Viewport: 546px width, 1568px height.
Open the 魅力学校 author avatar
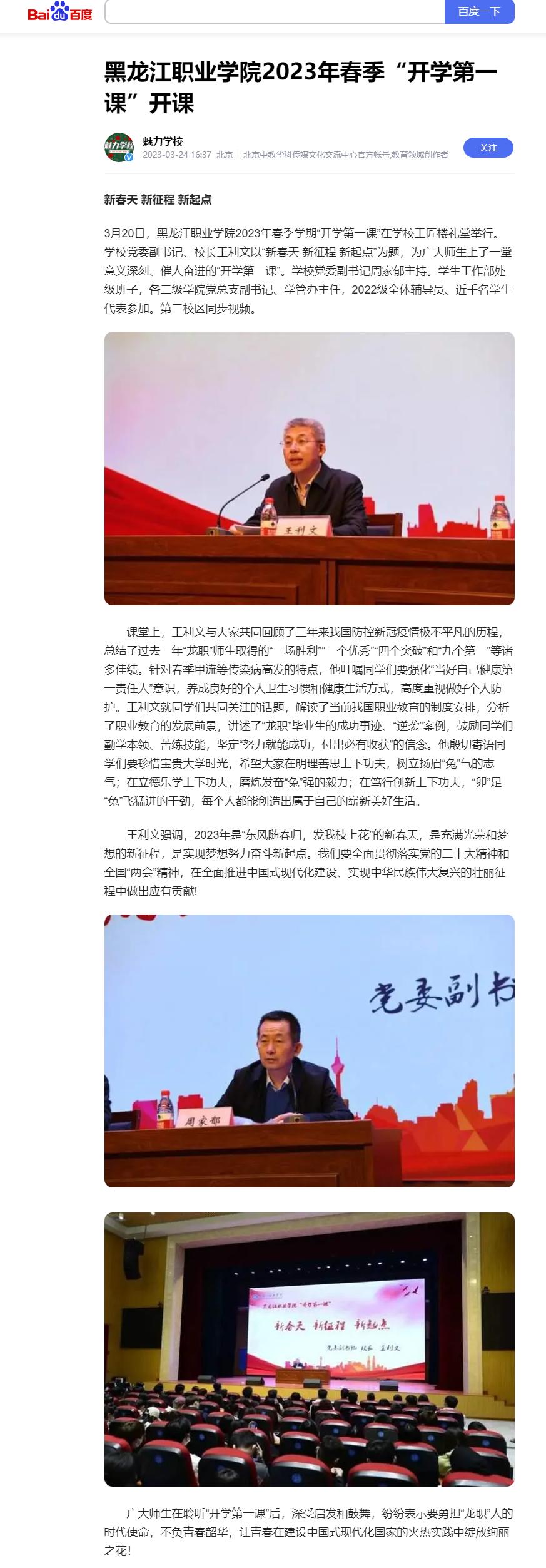coord(119,148)
